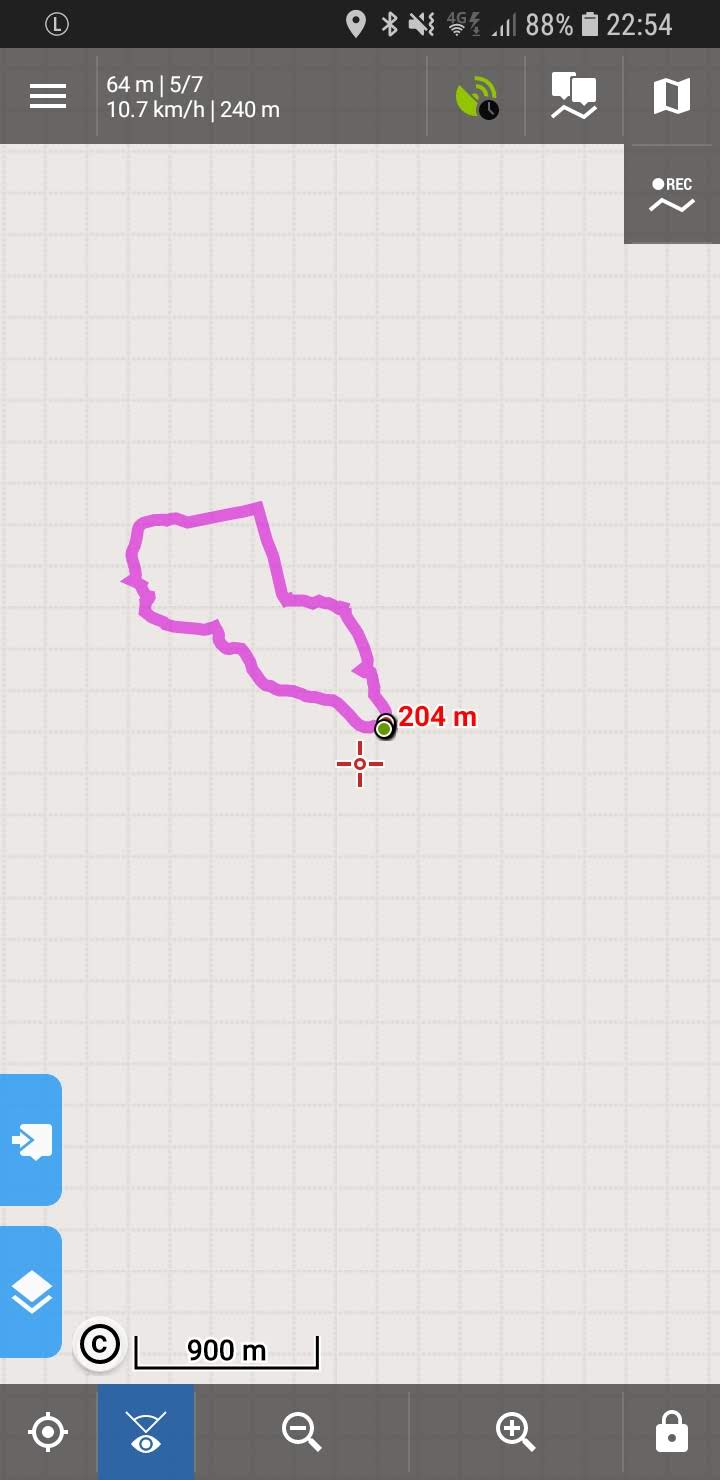Open the blue import side panel
Viewport: 720px width, 1480px height.
click(31, 1140)
